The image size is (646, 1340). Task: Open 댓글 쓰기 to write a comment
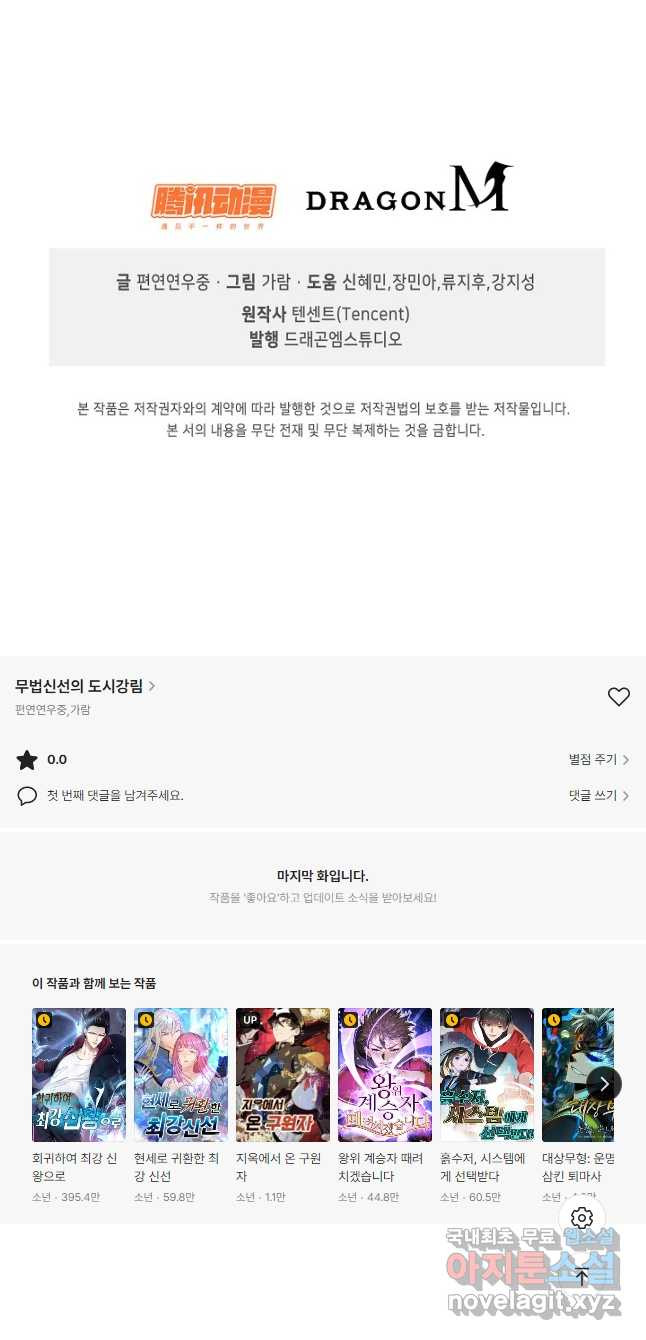pos(598,796)
